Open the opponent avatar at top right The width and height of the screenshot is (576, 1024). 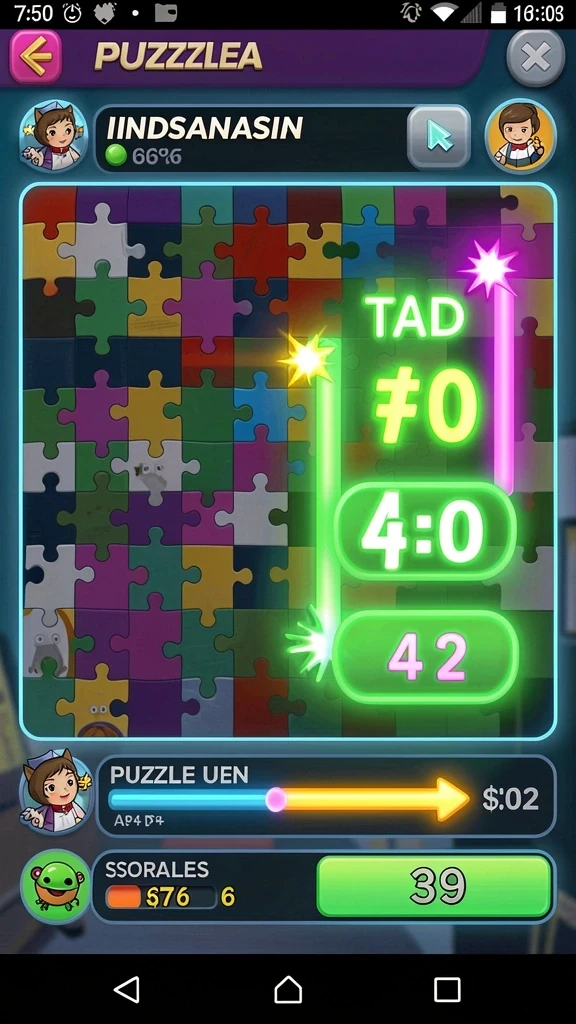520,137
